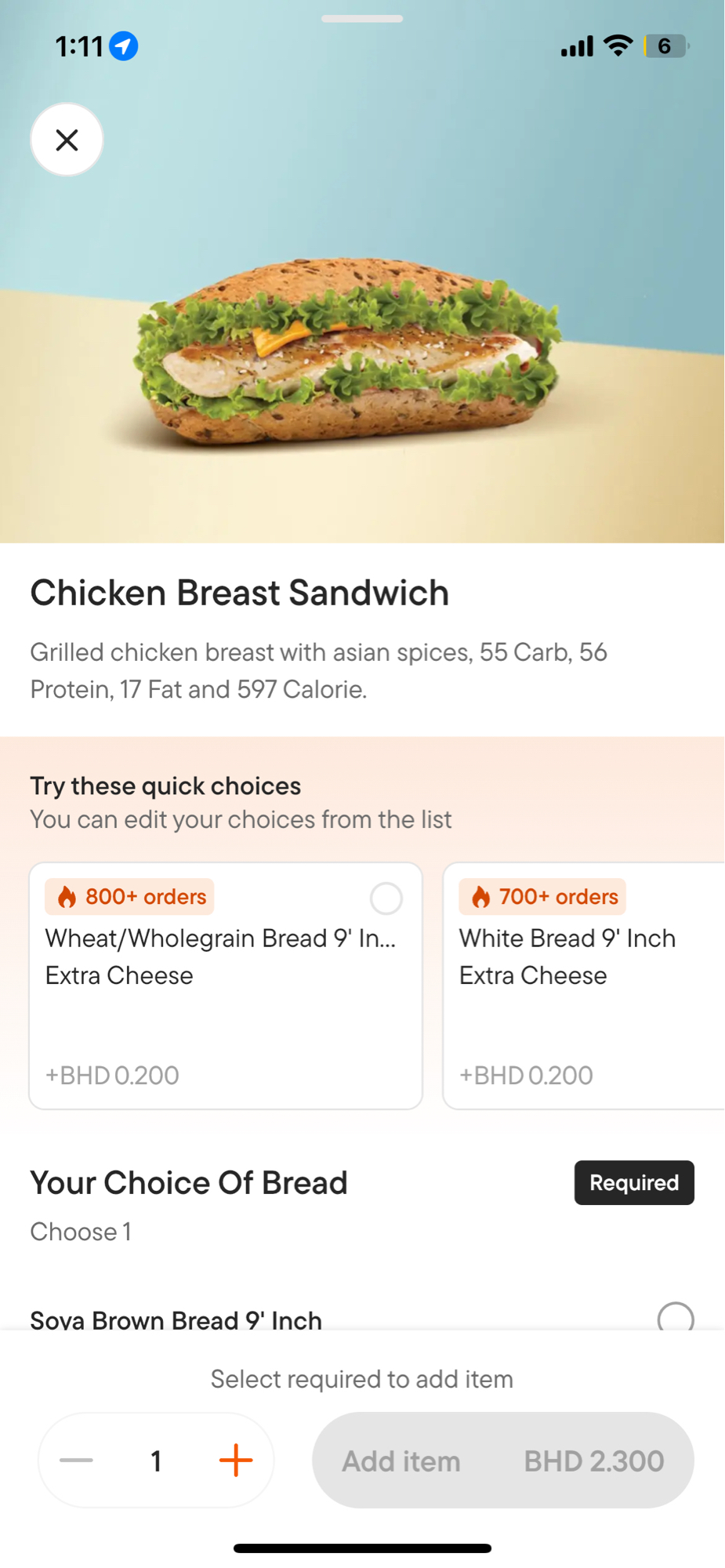Increase quantity using the orange plus icon
The height and width of the screenshot is (1568, 725).
(234, 1460)
